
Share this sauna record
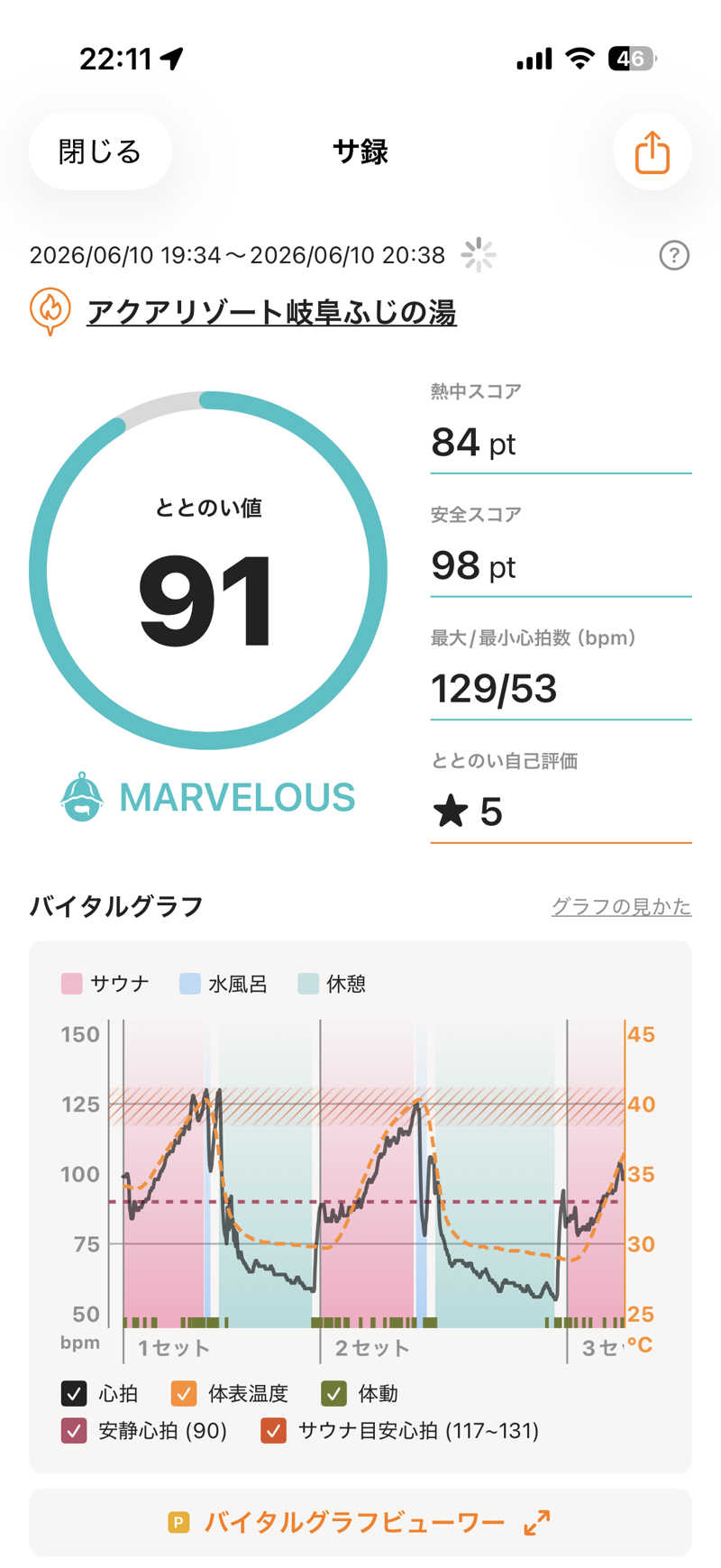click(x=652, y=151)
